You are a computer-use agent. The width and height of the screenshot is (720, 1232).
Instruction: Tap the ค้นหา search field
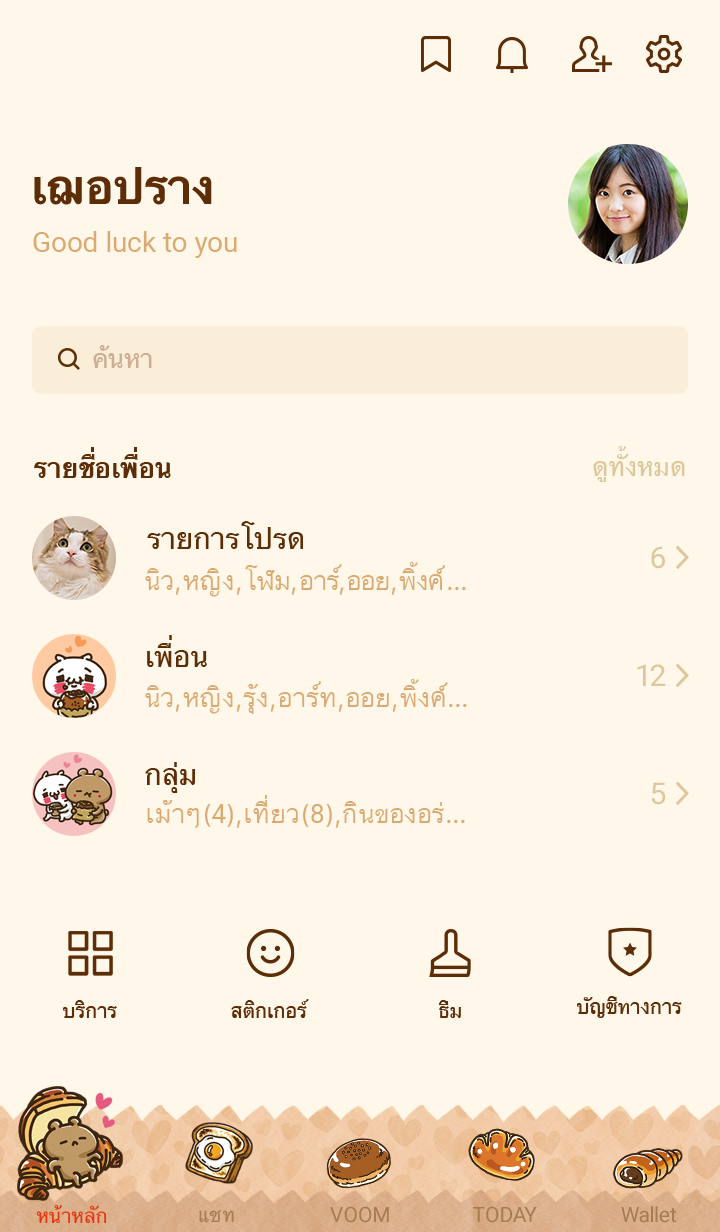(x=360, y=360)
